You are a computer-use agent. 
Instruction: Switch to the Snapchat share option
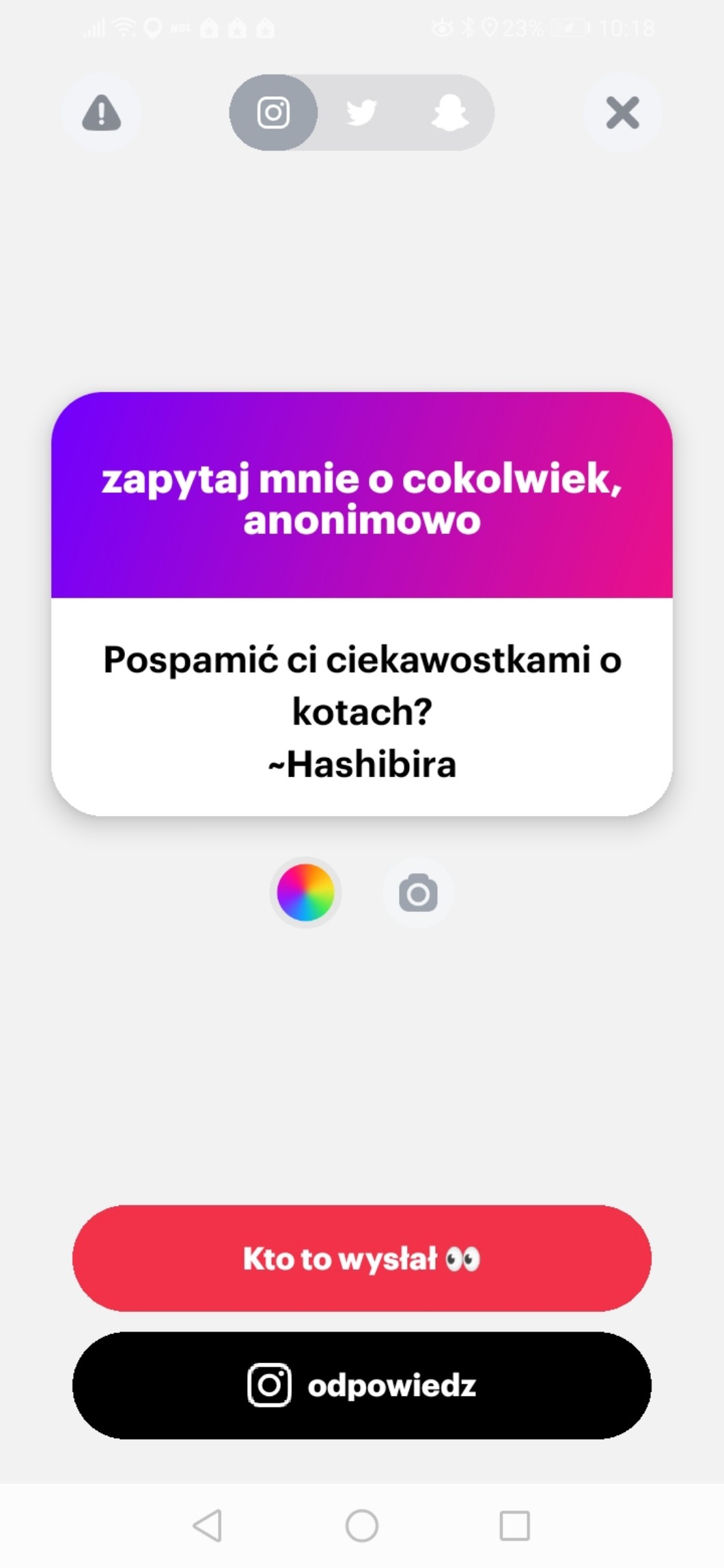(450, 113)
